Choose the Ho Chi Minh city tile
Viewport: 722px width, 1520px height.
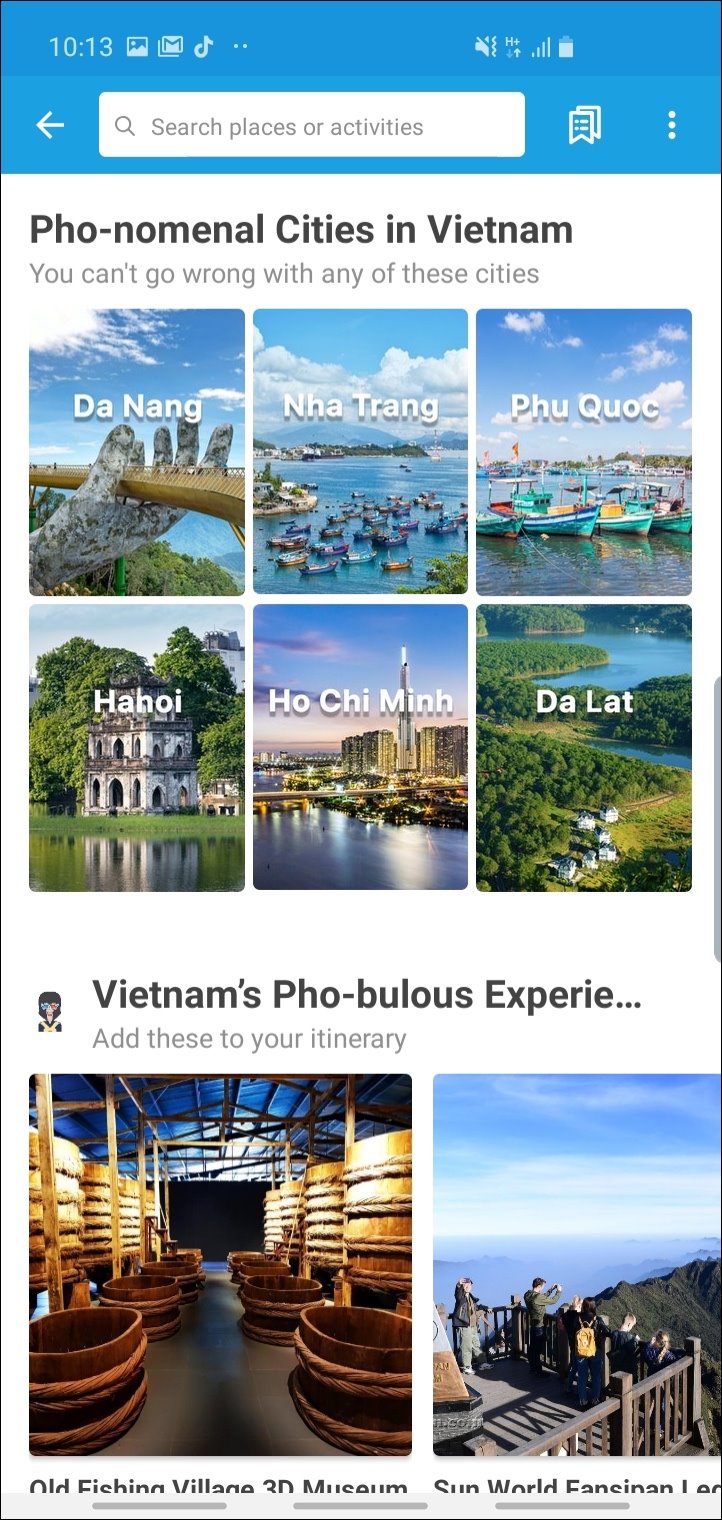pos(360,747)
